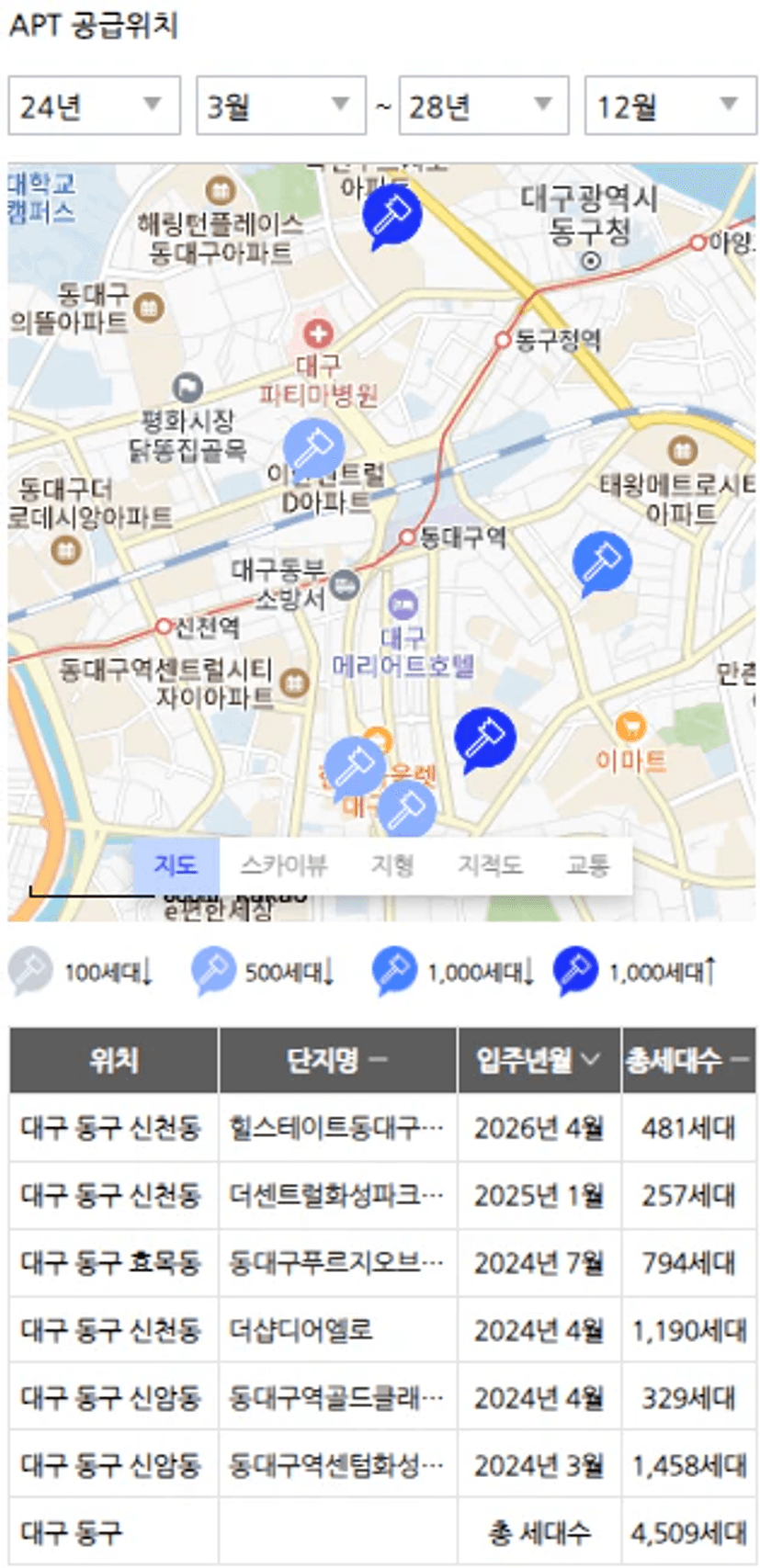Sort table by 총세대수 column

point(688,1060)
